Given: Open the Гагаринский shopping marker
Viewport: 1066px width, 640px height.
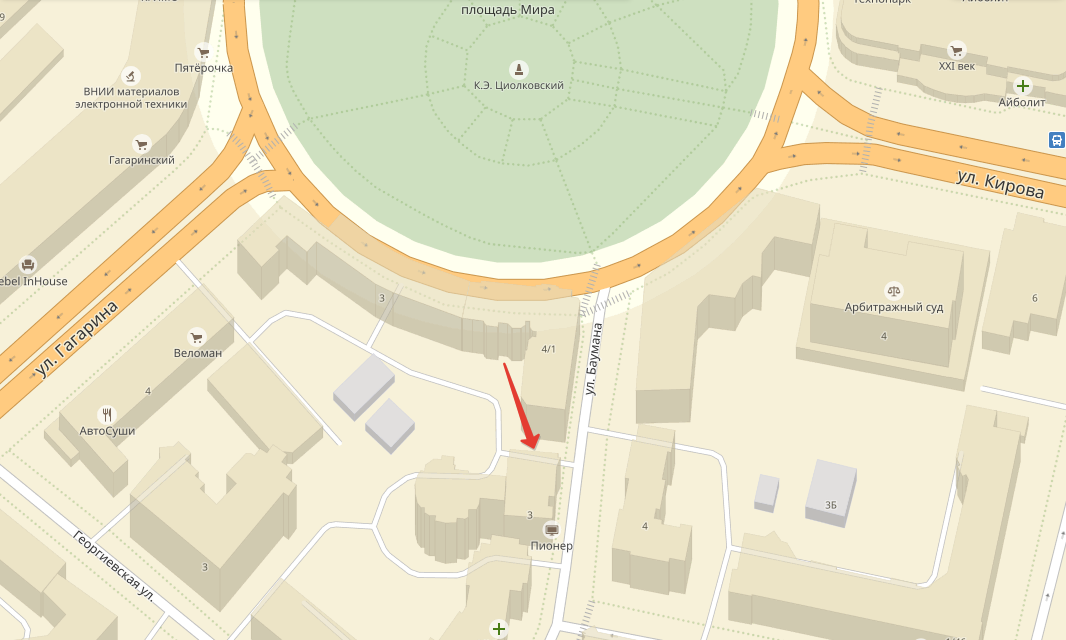Looking at the screenshot, I should click(142, 143).
